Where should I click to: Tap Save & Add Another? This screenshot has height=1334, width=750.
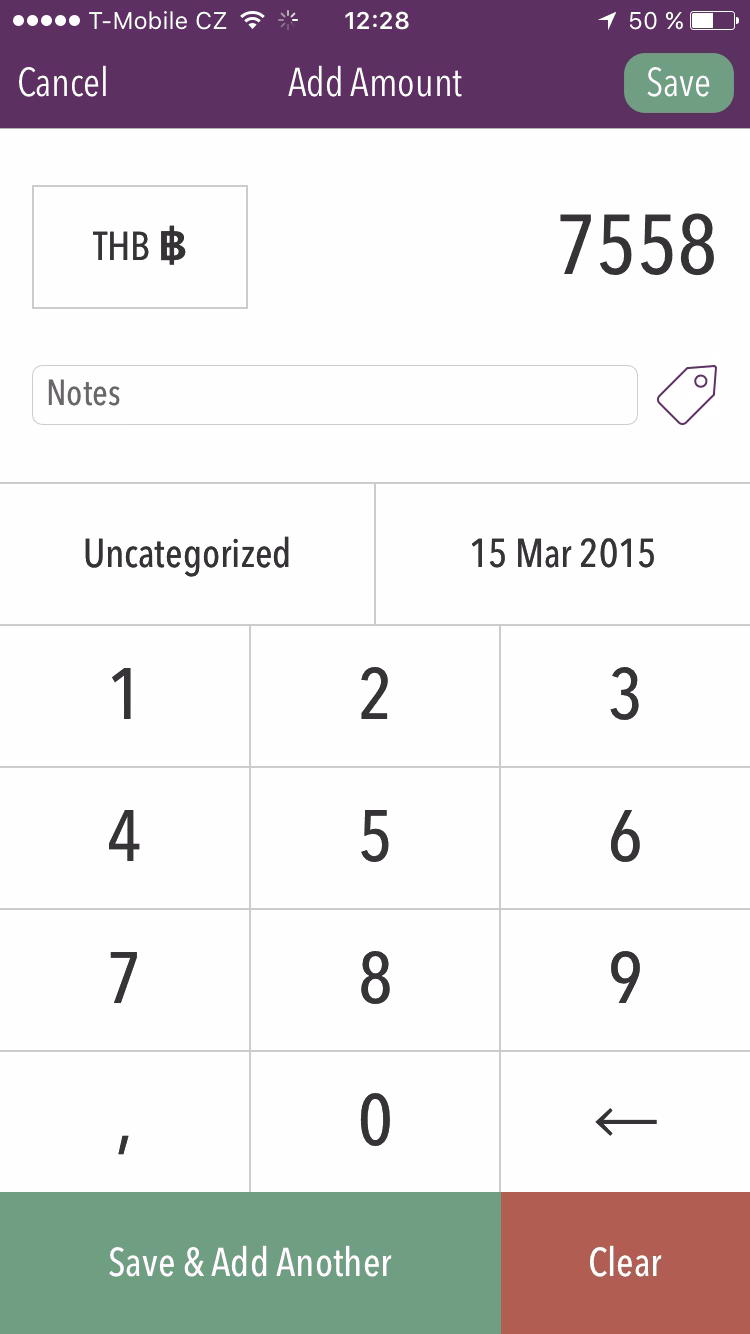[250, 1263]
